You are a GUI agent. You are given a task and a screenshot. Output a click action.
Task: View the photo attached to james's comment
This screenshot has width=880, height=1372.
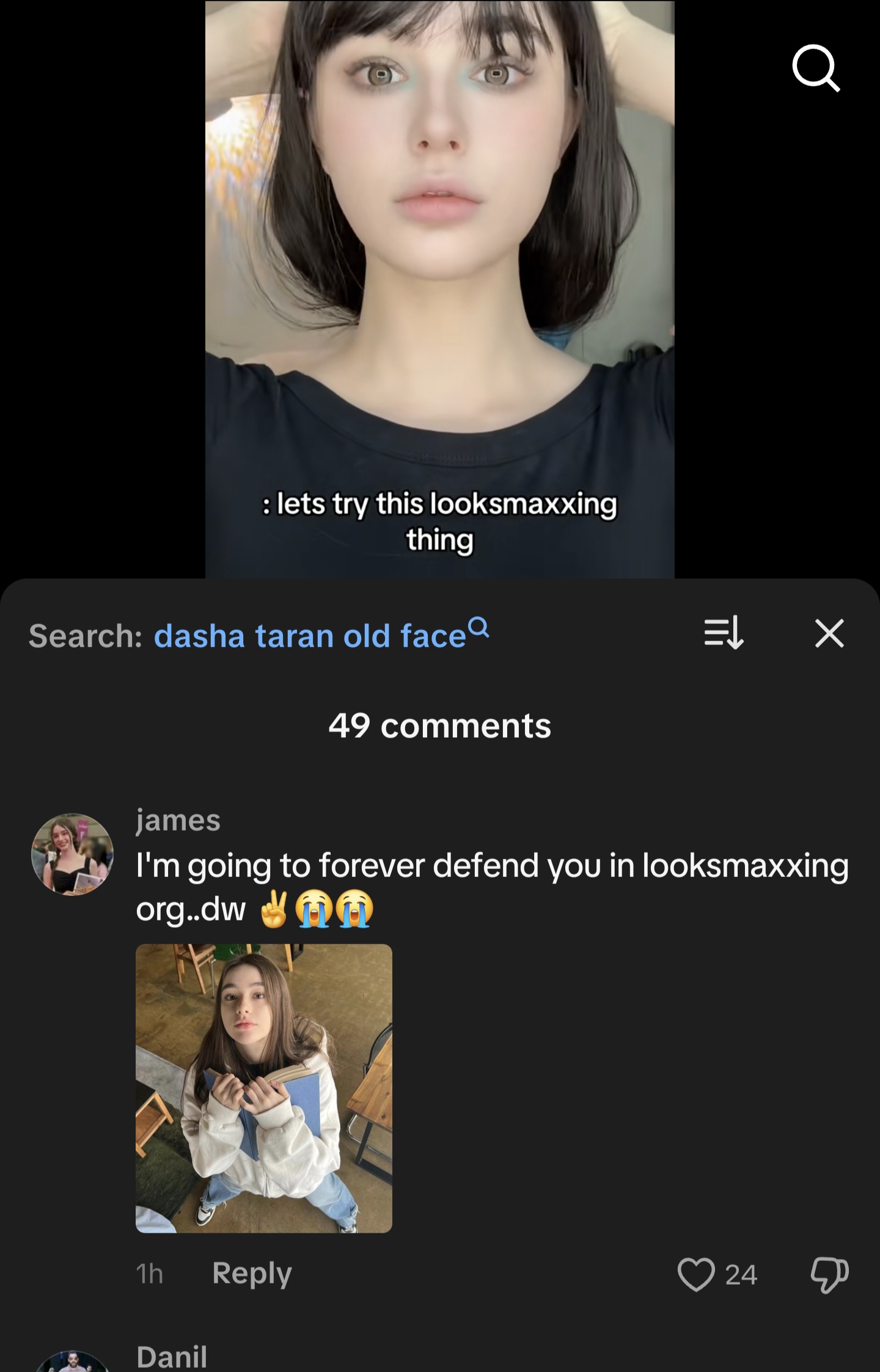(x=263, y=1088)
